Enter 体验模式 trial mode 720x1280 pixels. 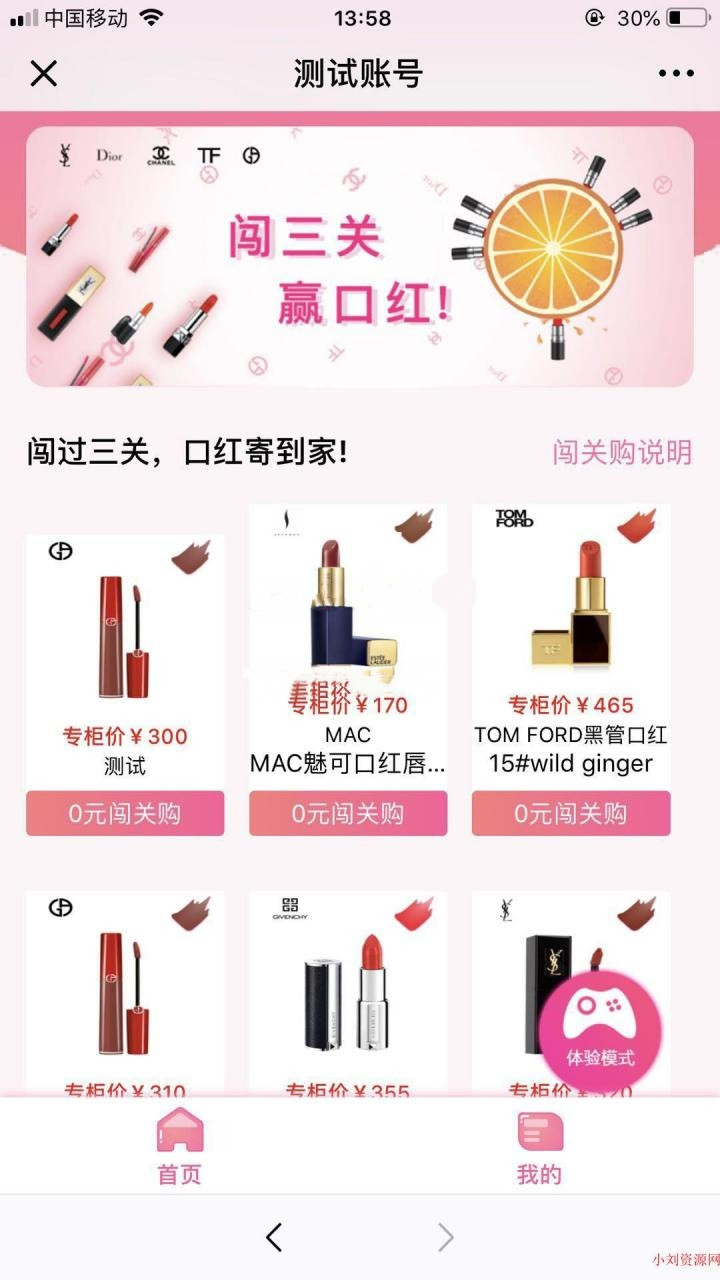pos(601,1030)
